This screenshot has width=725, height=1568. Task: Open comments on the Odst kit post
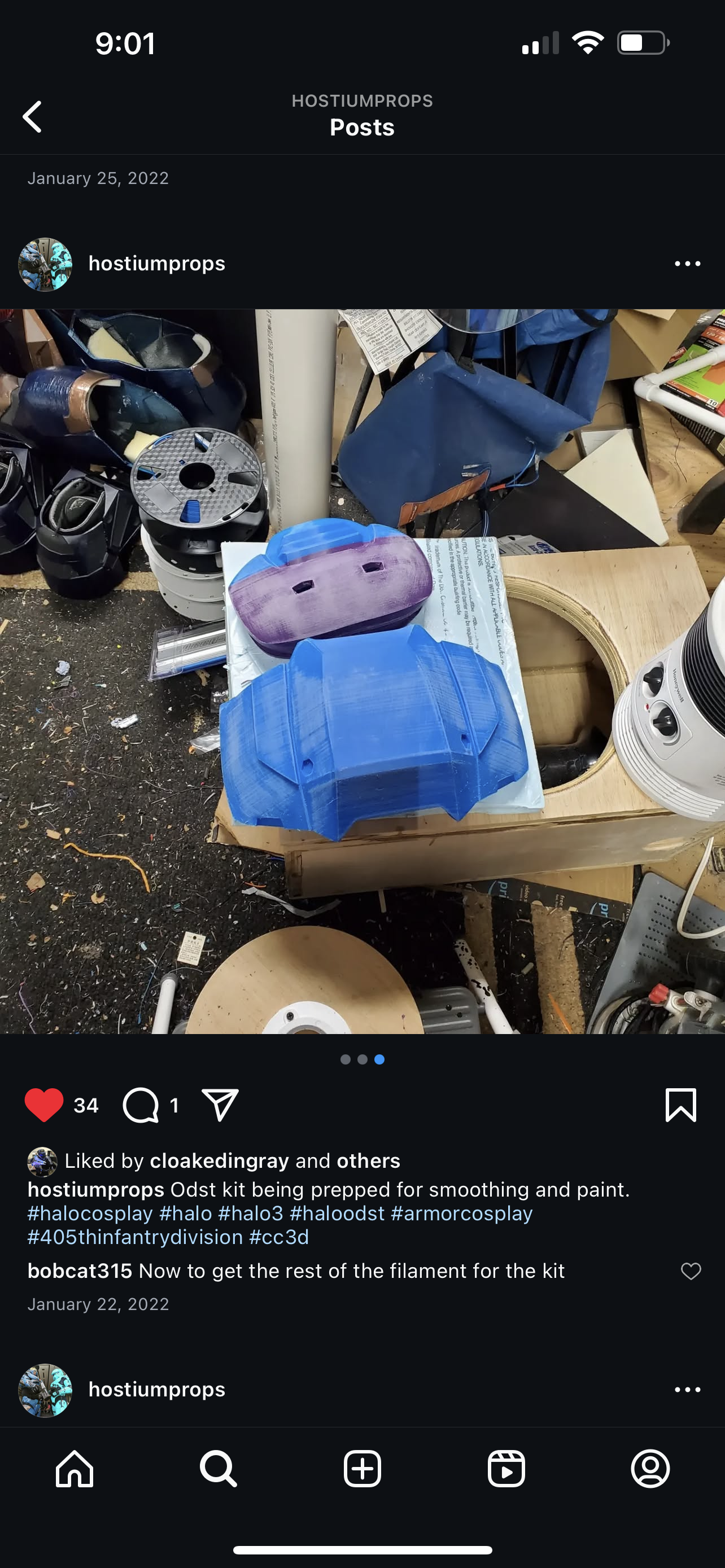pyautogui.click(x=141, y=1105)
